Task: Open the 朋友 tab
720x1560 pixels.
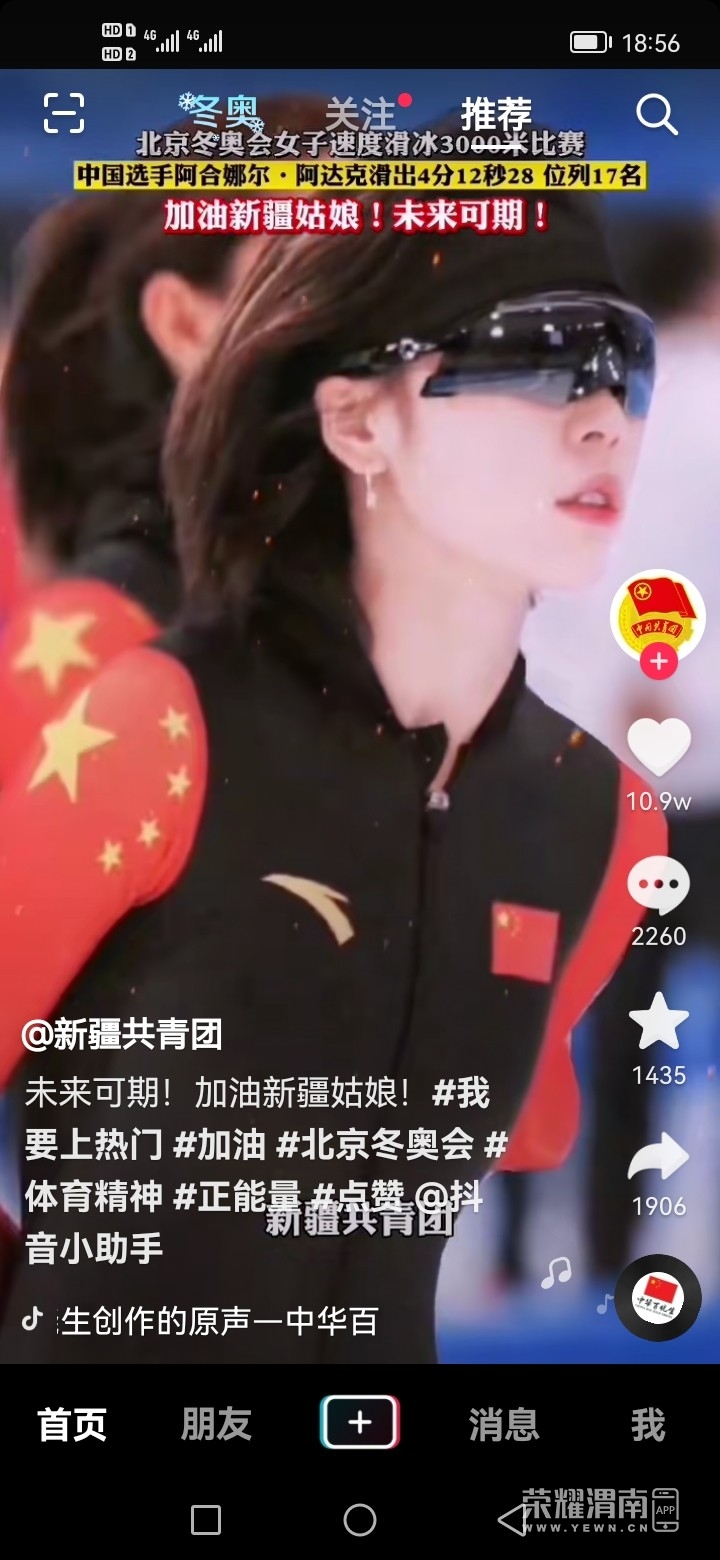Action: pyautogui.click(x=216, y=1424)
